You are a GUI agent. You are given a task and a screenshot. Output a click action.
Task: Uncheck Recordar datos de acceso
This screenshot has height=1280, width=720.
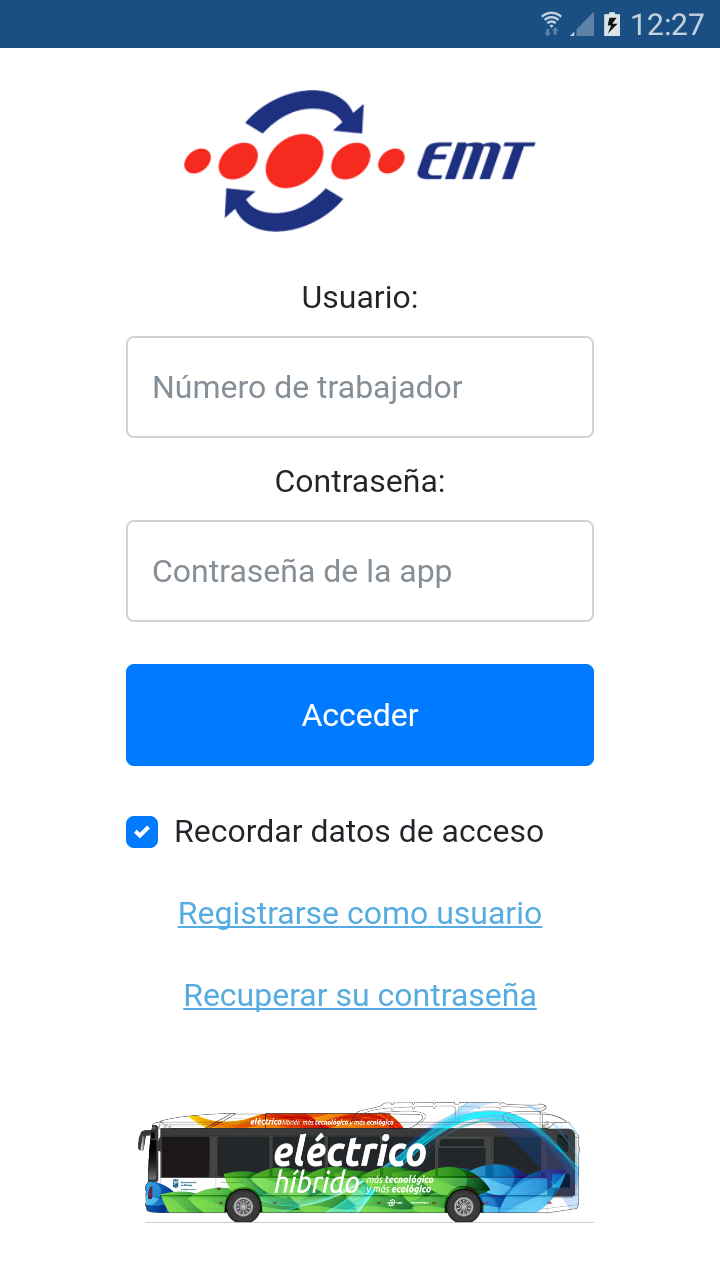(142, 832)
